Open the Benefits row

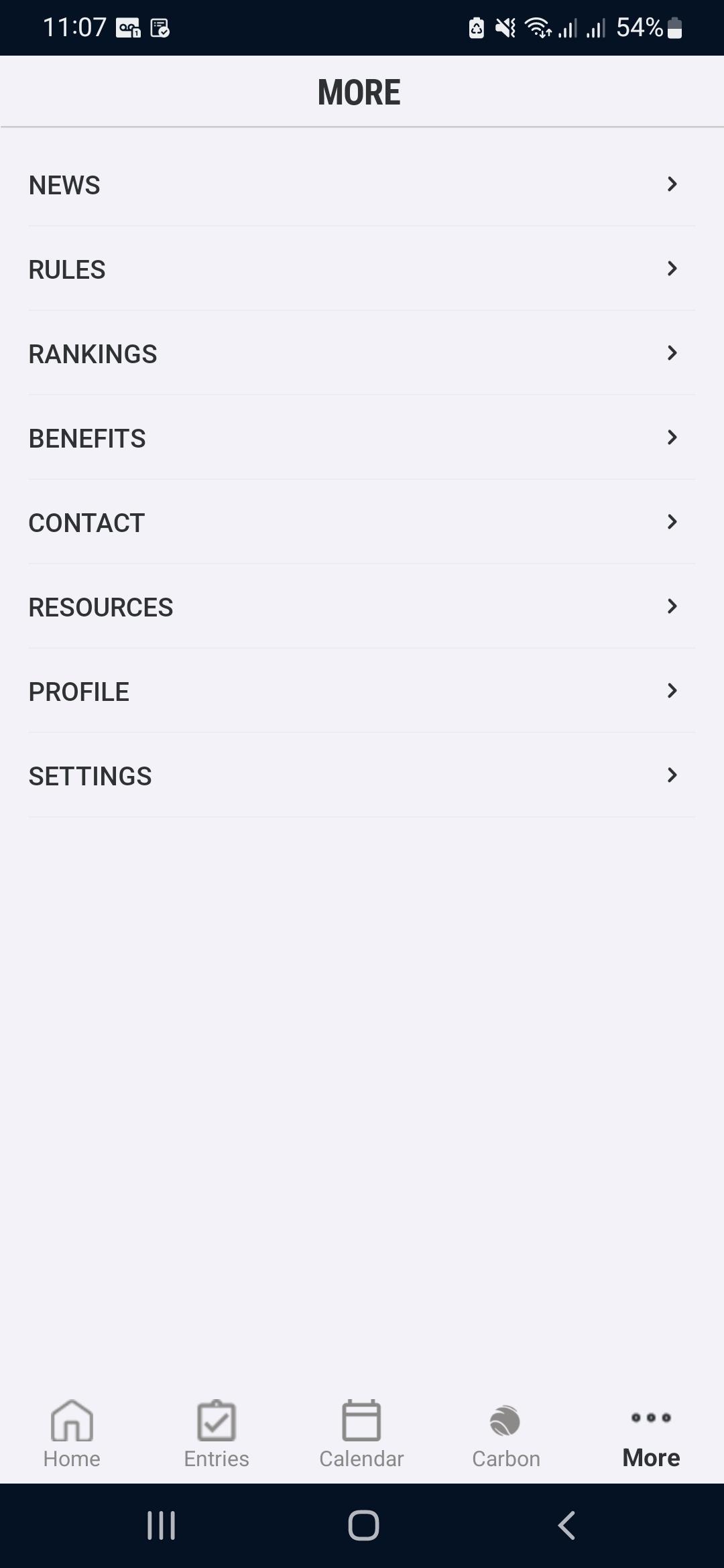pyautogui.click(x=362, y=438)
